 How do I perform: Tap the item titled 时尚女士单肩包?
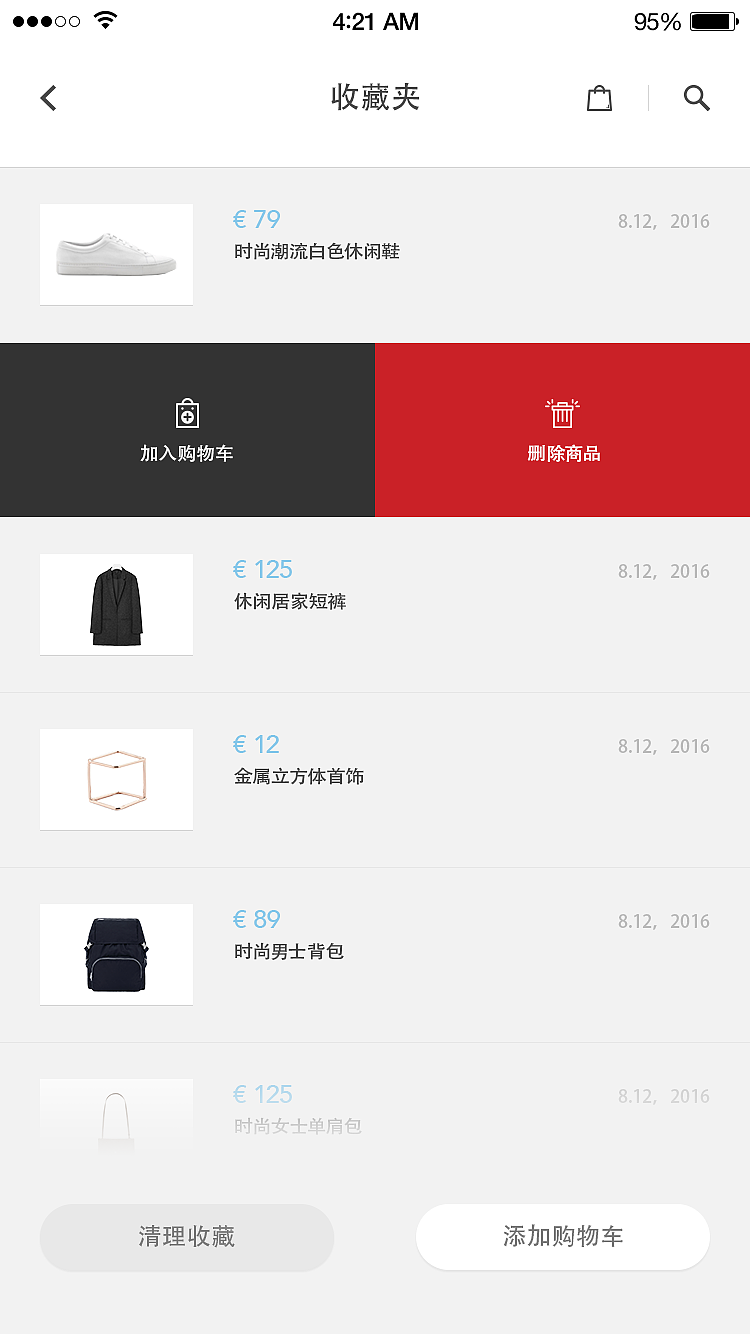[300, 1126]
